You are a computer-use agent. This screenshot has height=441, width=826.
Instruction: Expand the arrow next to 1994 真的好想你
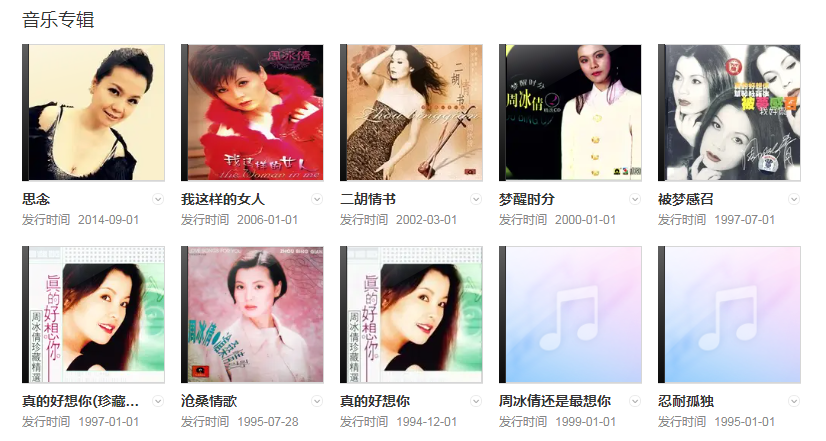476,401
